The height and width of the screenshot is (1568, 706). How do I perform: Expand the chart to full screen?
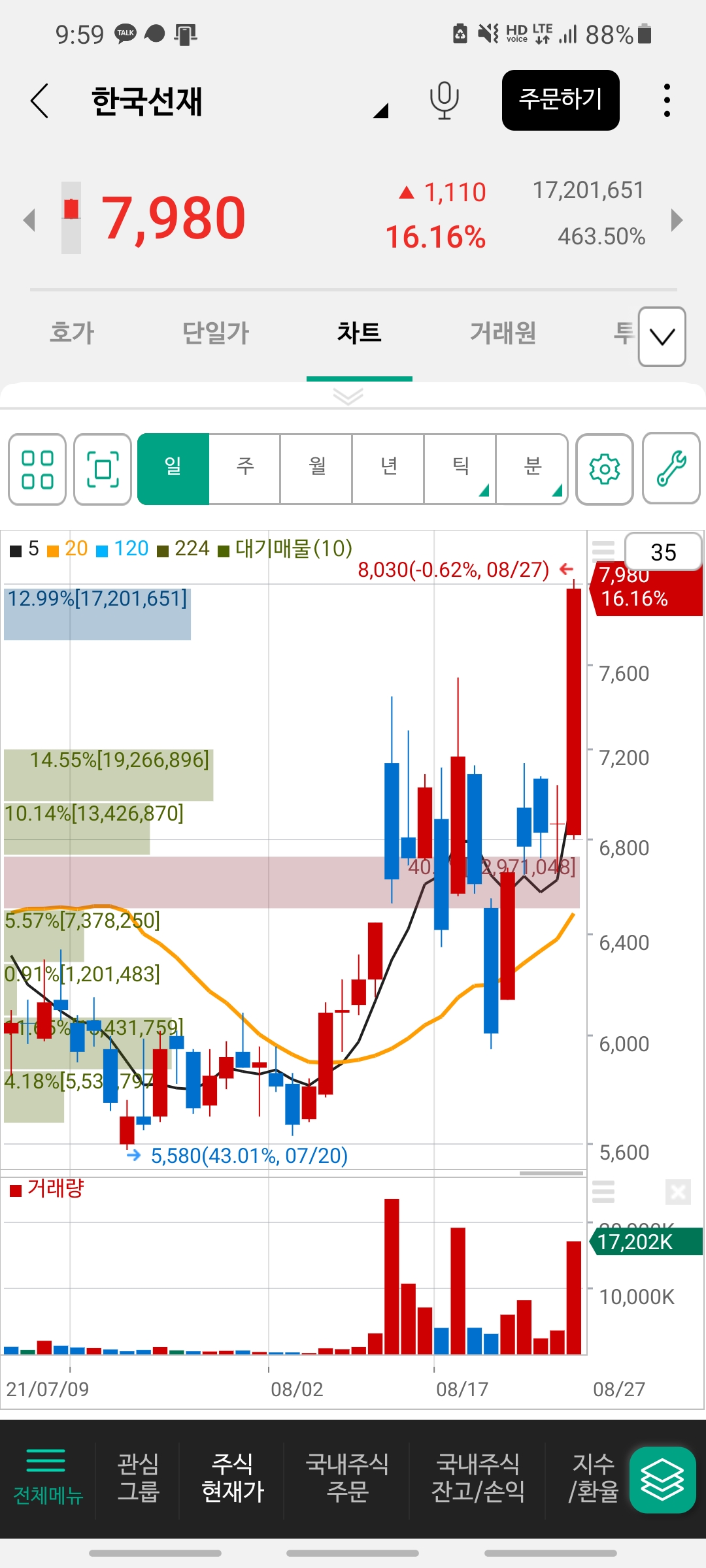tap(103, 469)
